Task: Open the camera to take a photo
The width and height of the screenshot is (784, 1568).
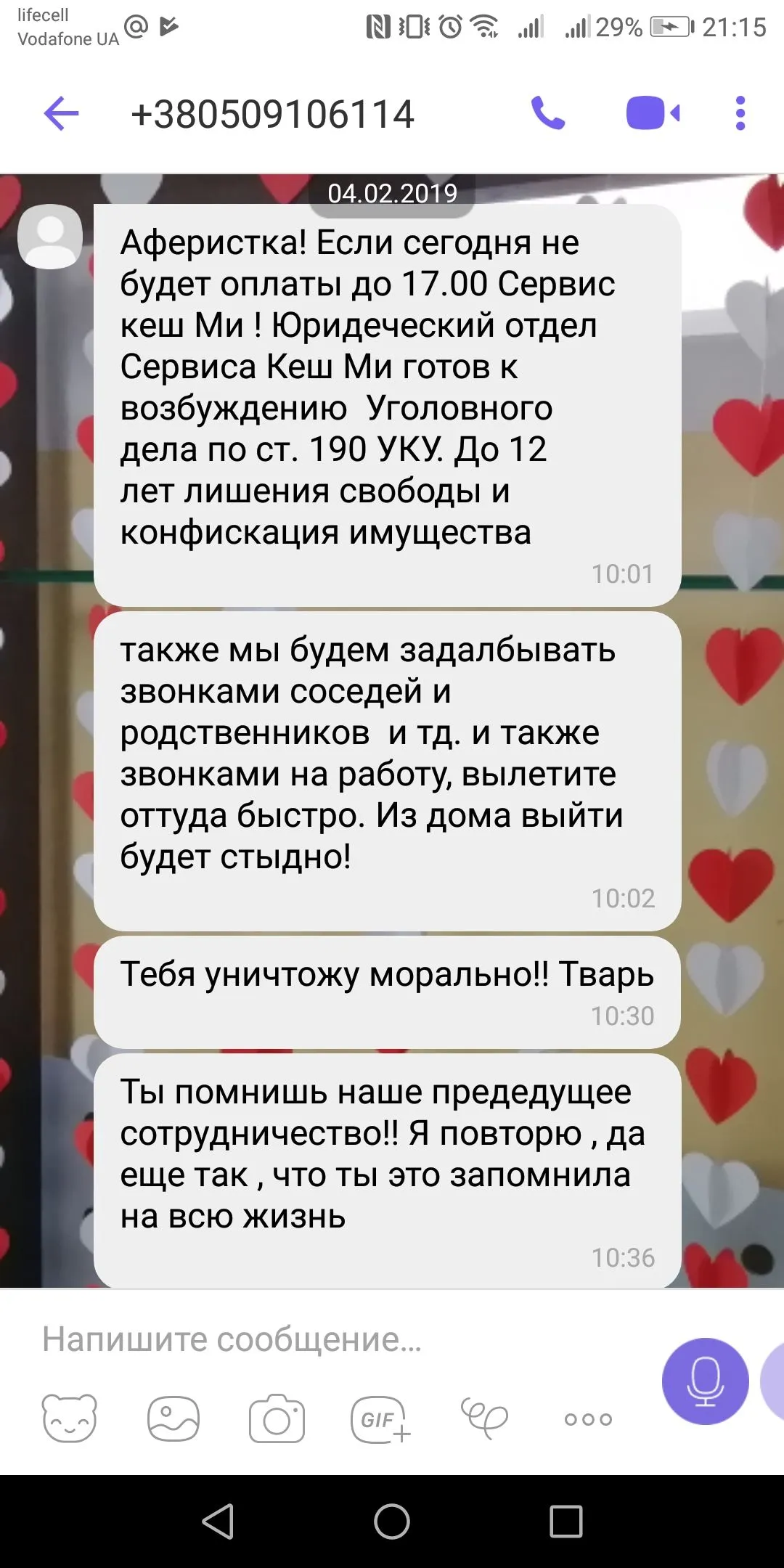Action: pyautogui.click(x=277, y=1418)
